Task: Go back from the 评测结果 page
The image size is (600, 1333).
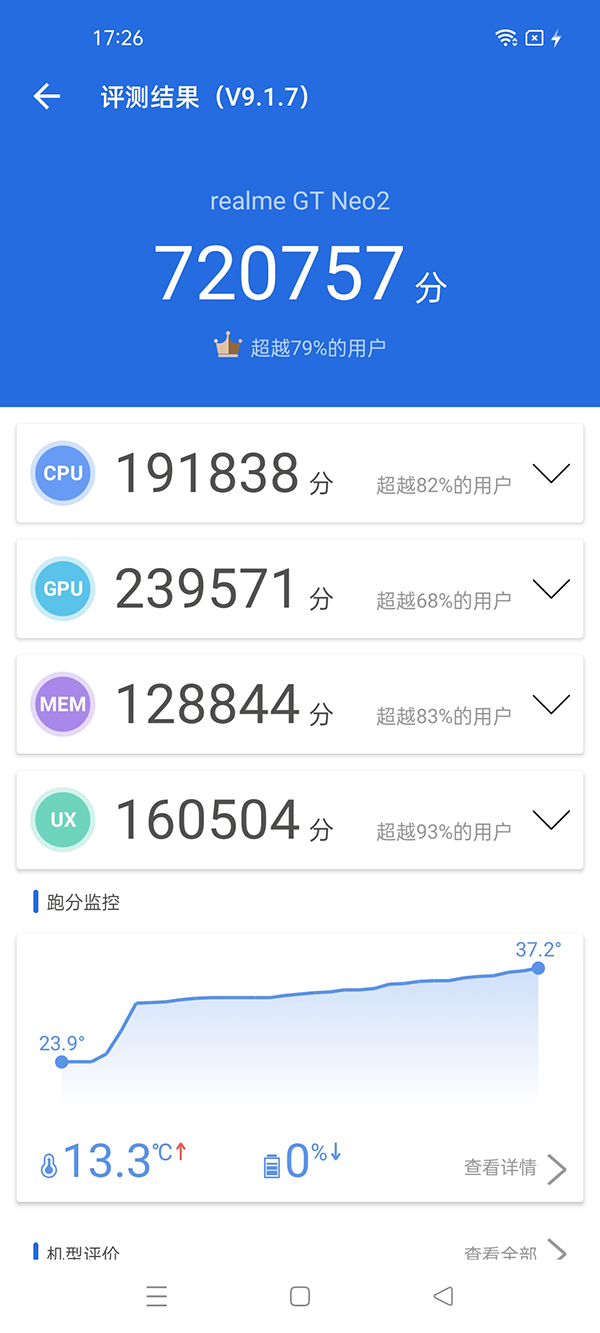Action: point(47,96)
